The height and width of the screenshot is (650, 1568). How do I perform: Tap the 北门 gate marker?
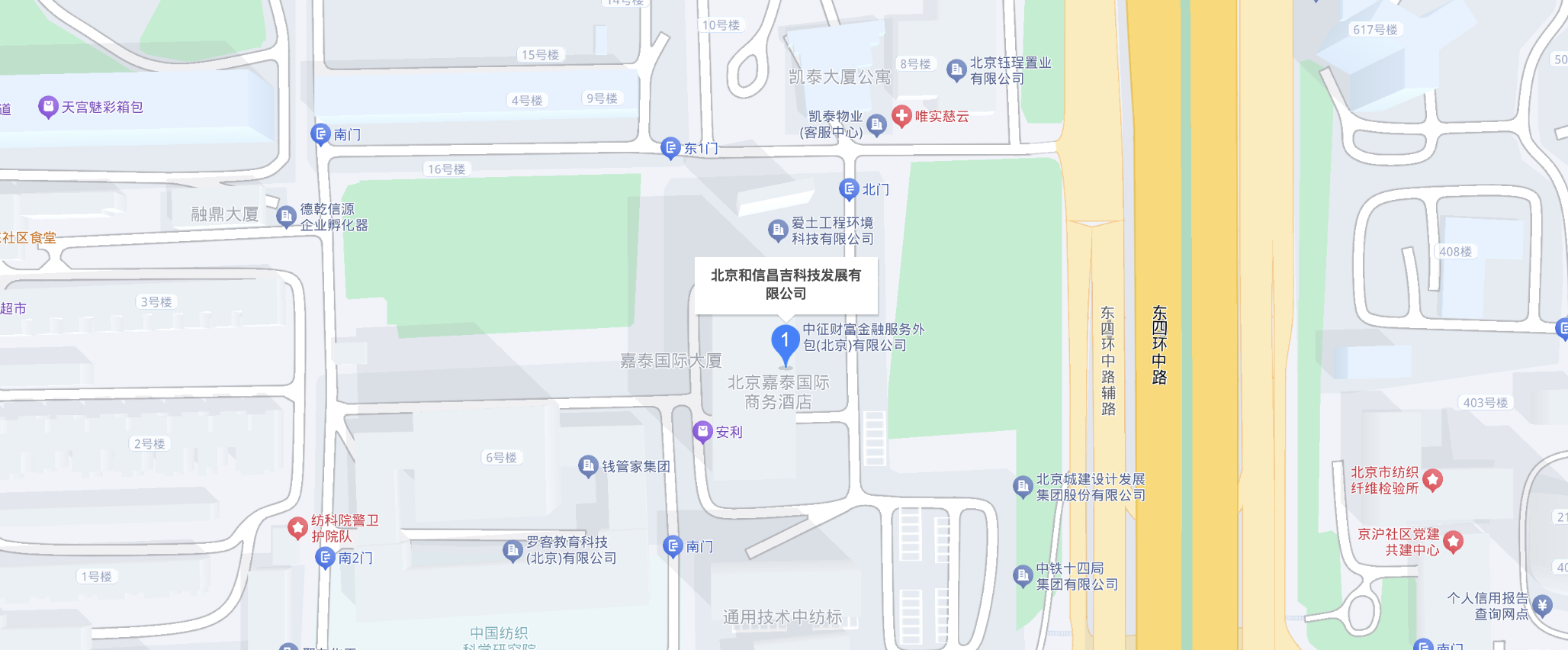click(x=849, y=188)
